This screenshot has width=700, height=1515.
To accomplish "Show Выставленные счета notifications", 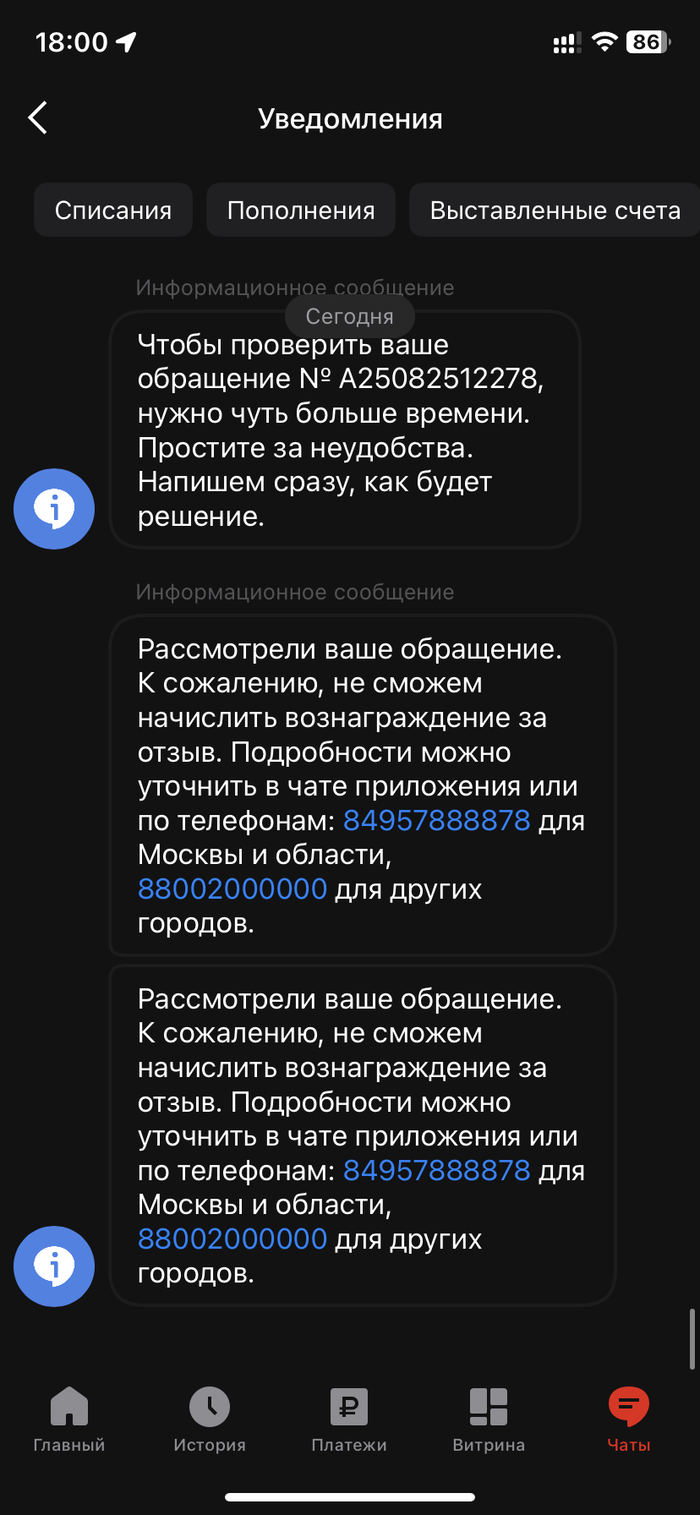I will click(x=555, y=210).
